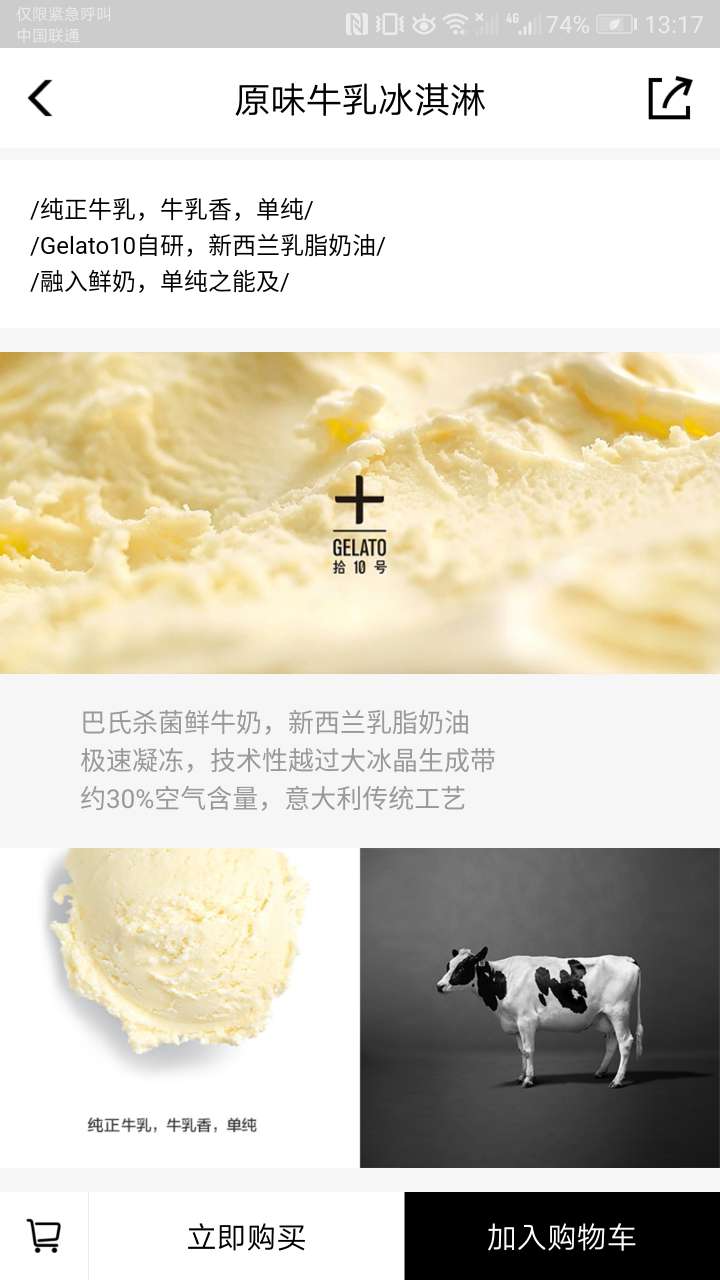Share this ice cream product

coord(669,98)
